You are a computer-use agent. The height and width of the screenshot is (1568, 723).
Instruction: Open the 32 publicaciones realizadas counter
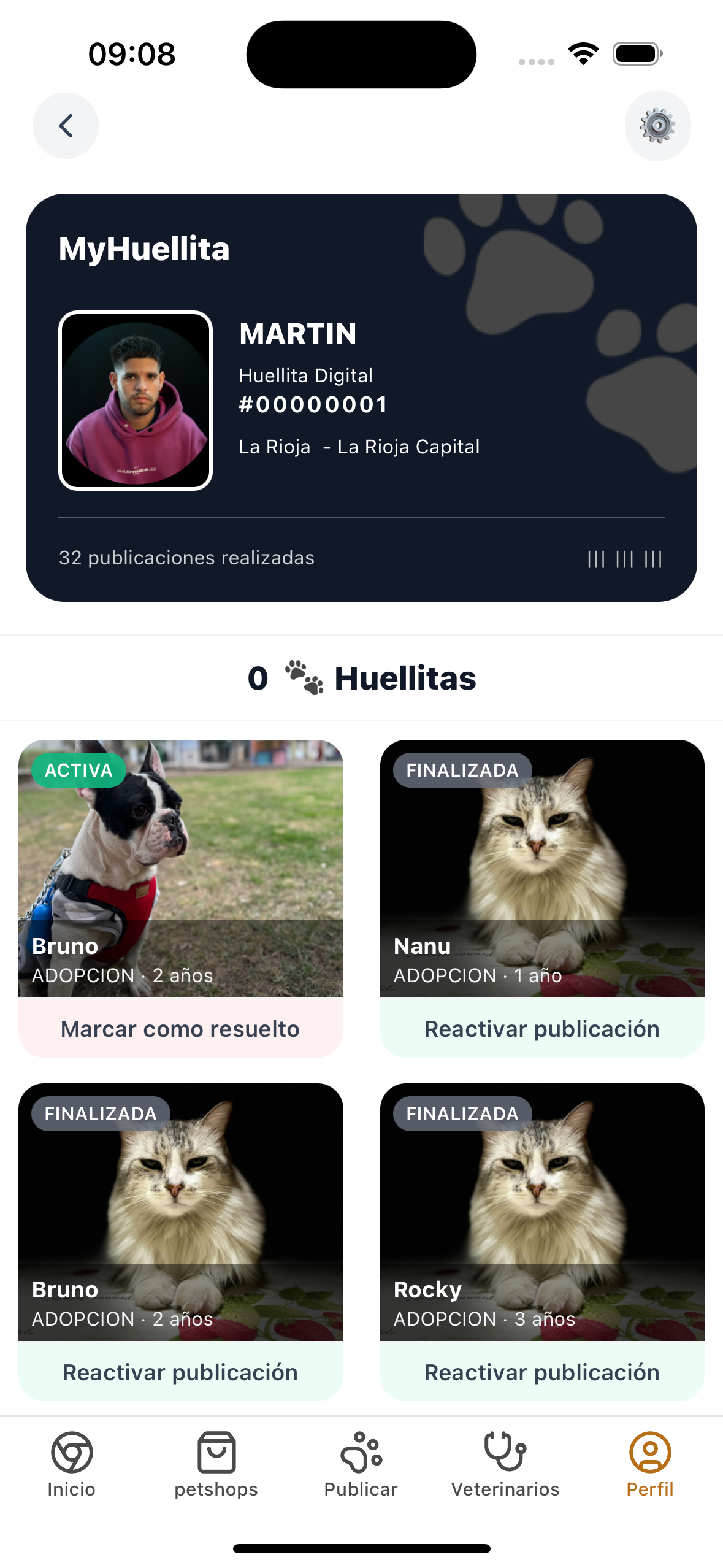pos(186,558)
